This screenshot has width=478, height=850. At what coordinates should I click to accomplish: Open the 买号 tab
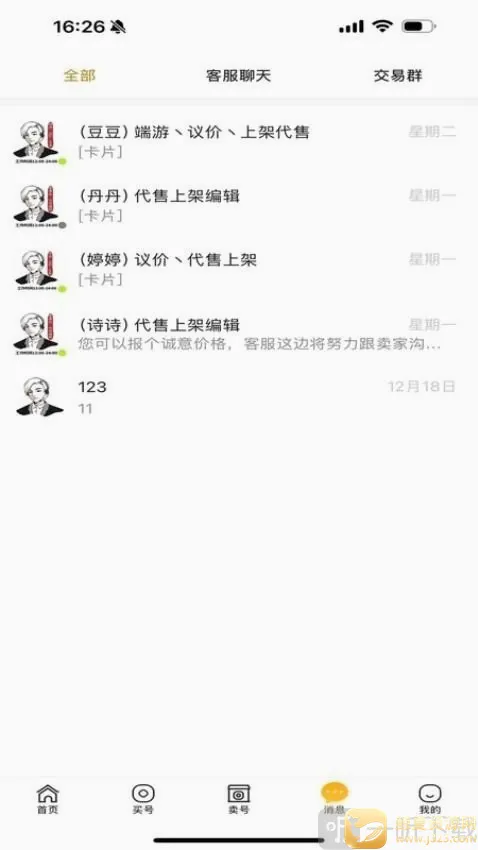pos(143,799)
